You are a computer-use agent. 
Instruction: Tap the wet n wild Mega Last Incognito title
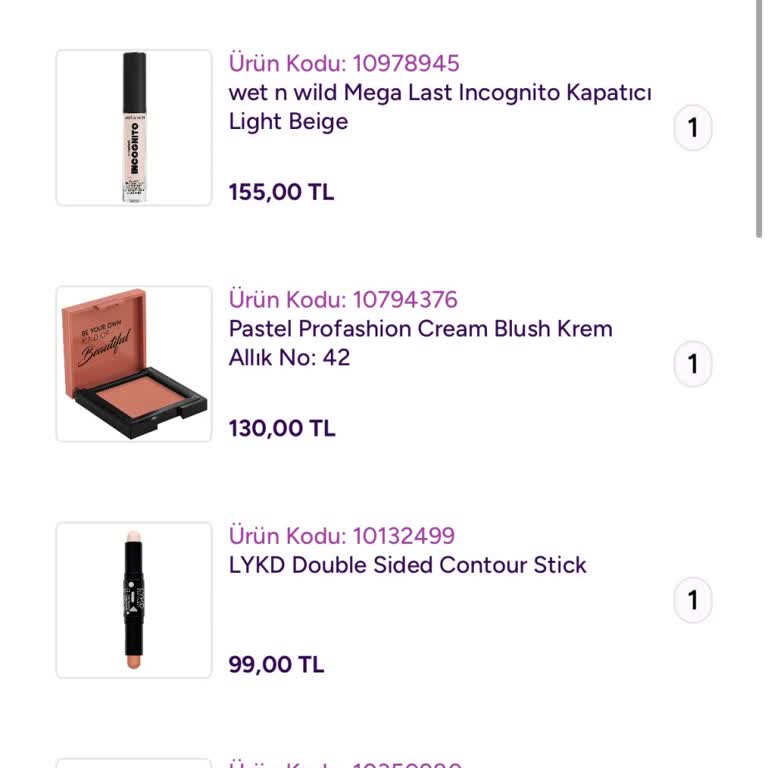click(440, 107)
